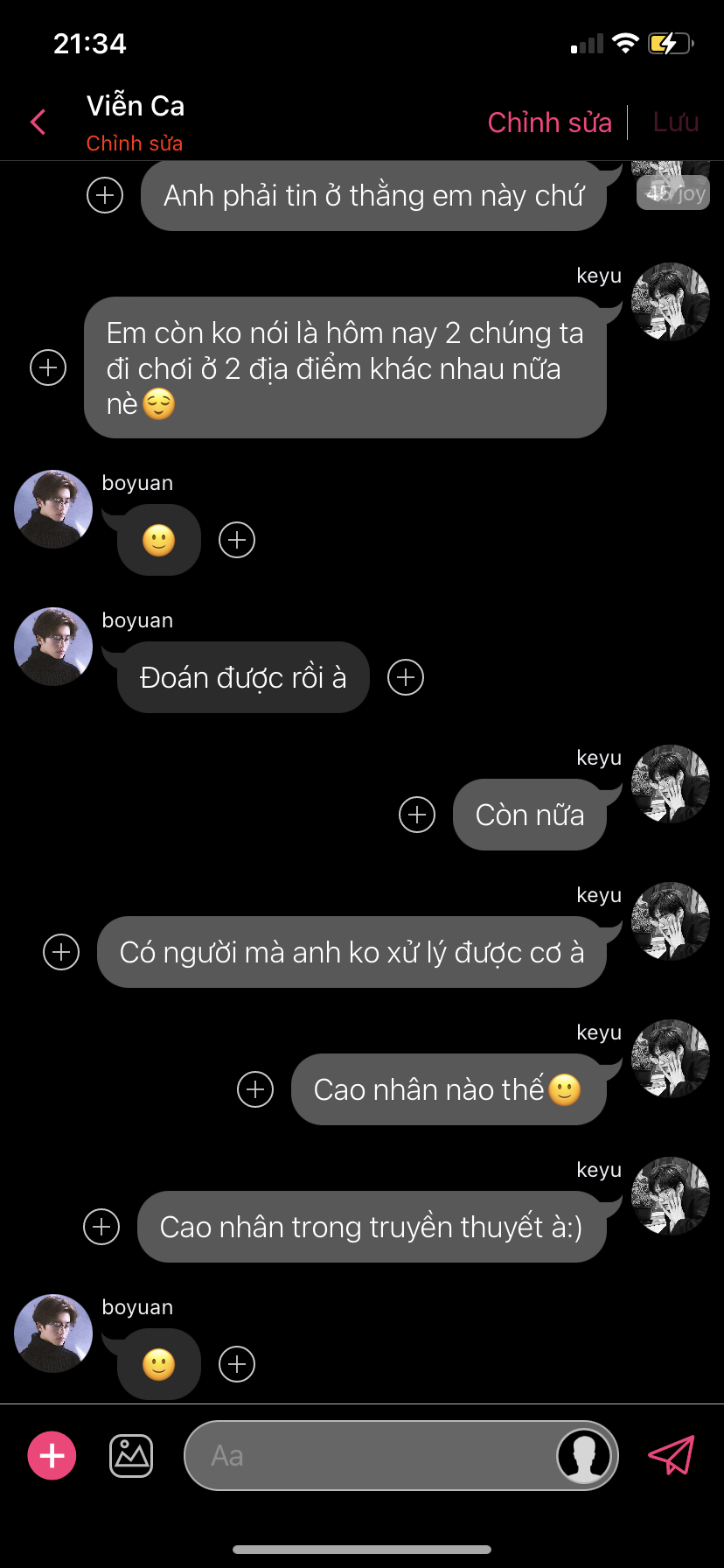
Task: Tap plus beside "Còn nữa" message
Action: point(417,815)
